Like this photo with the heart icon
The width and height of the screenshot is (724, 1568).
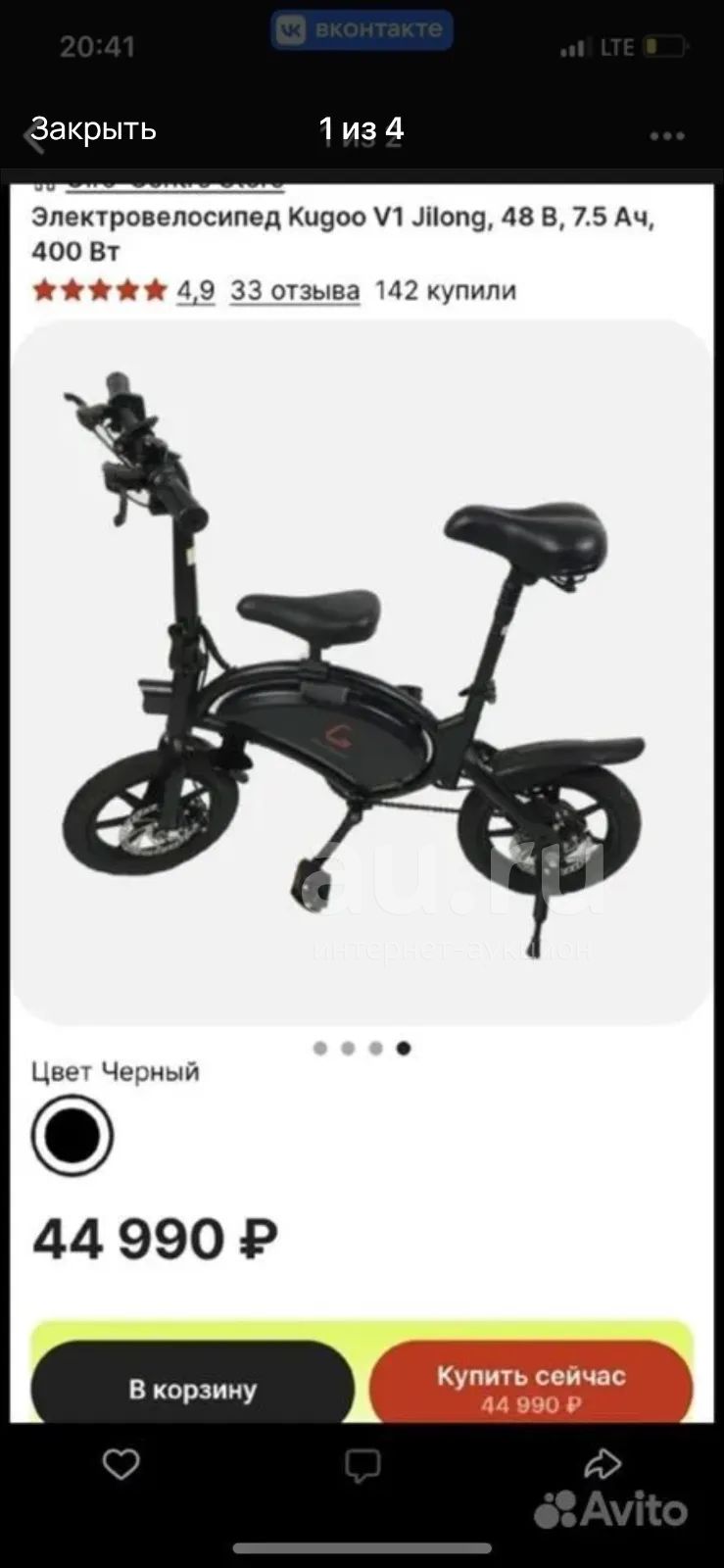[121, 1465]
